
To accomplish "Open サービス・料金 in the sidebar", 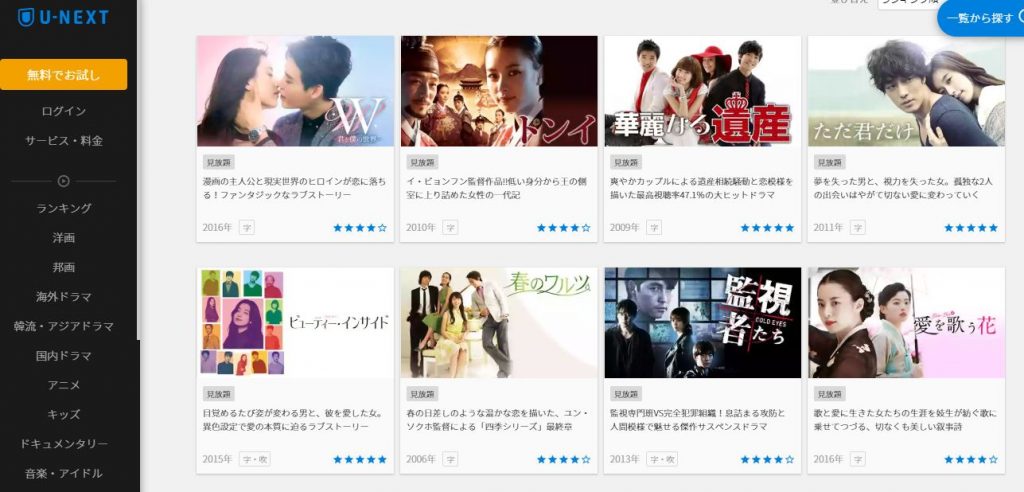I will [64, 141].
